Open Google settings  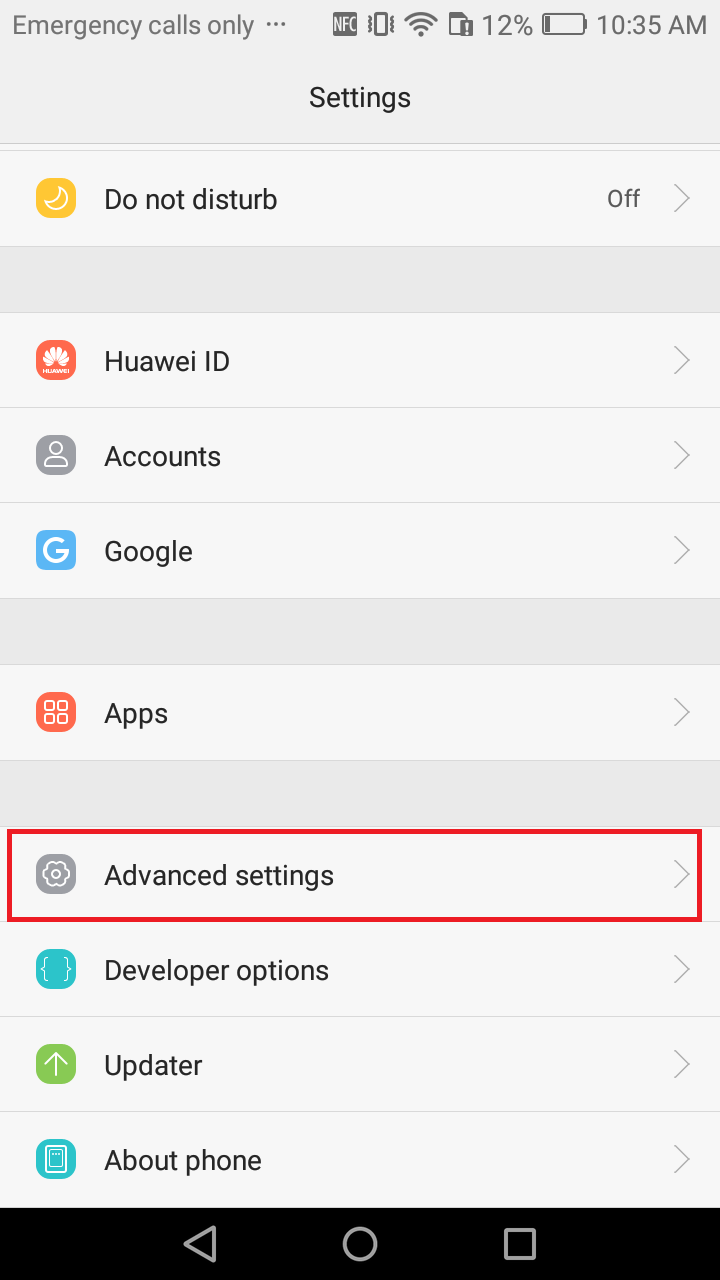coord(360,551)
